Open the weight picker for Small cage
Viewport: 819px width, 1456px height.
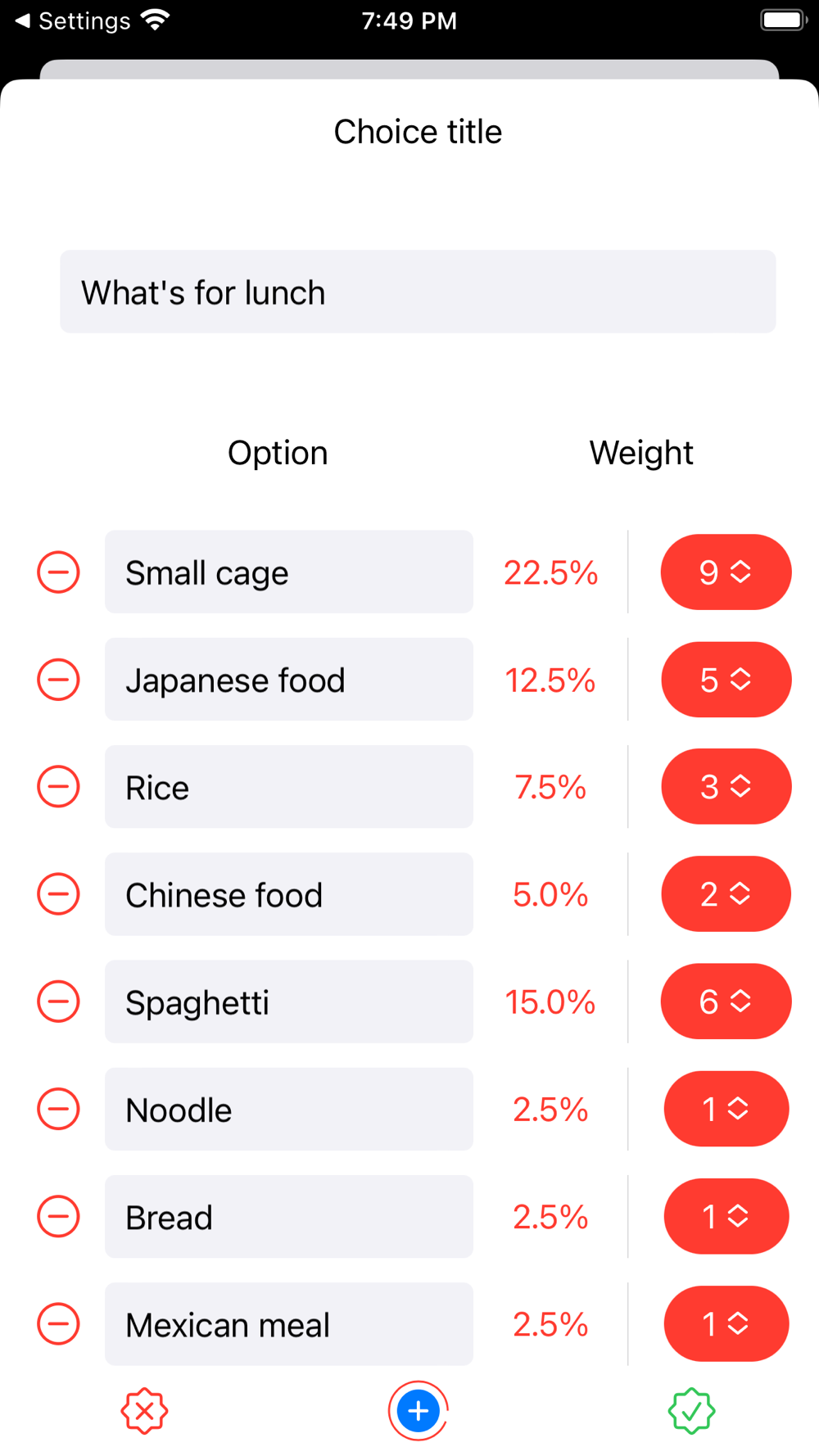(726, 572)
